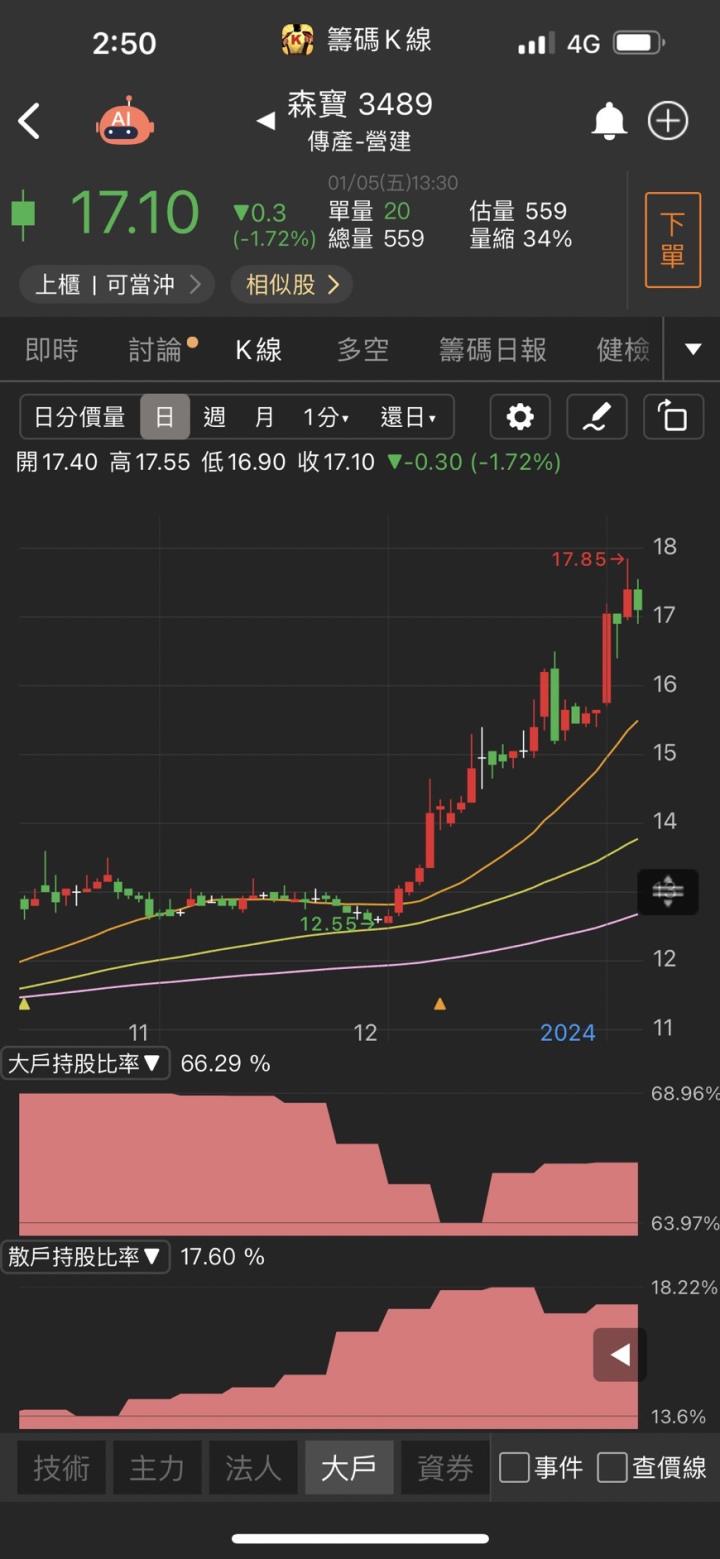
Task: Open the 多空 tab
Action: (361, 349)
